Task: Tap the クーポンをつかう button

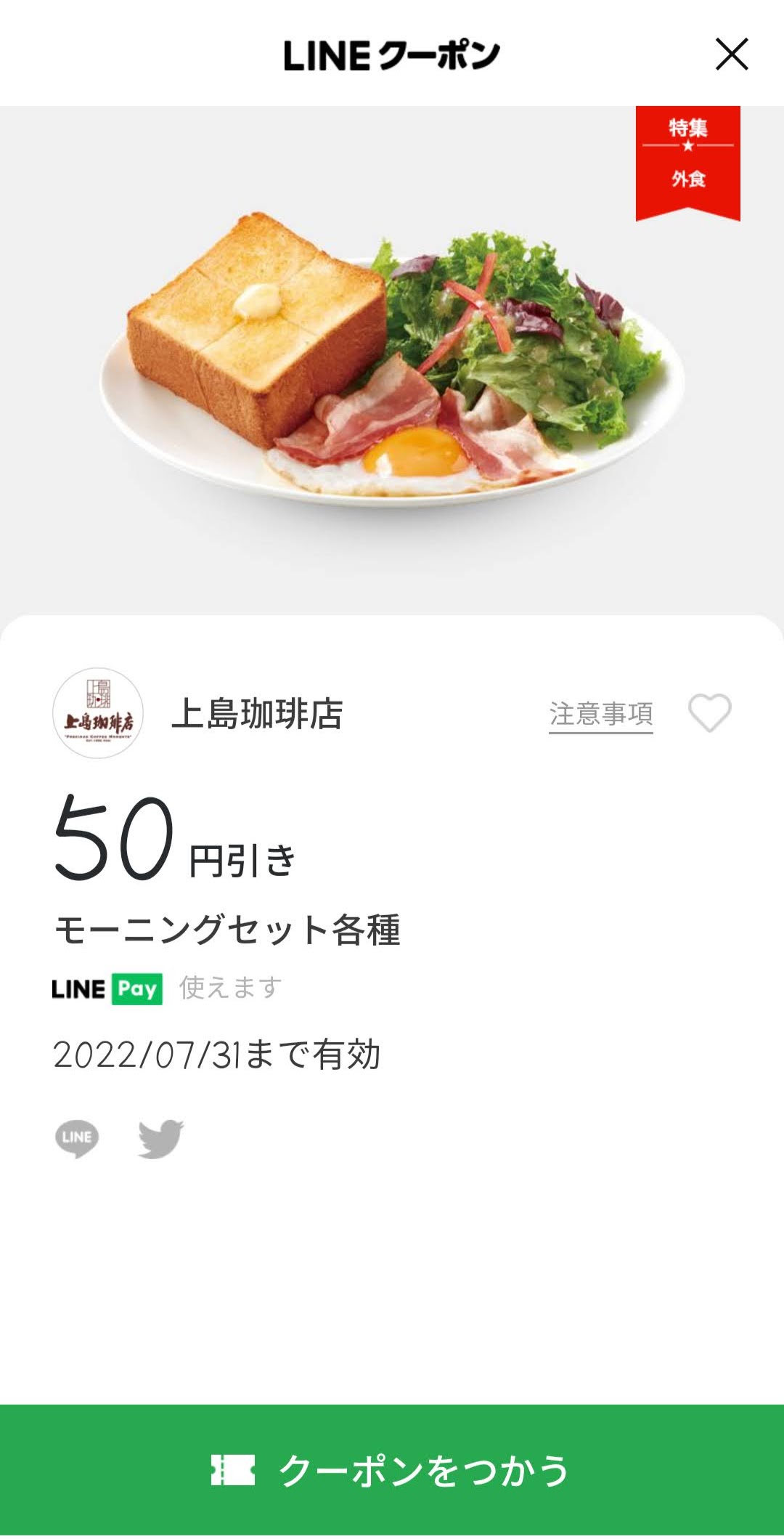Action: click(x=392, y=1470)
